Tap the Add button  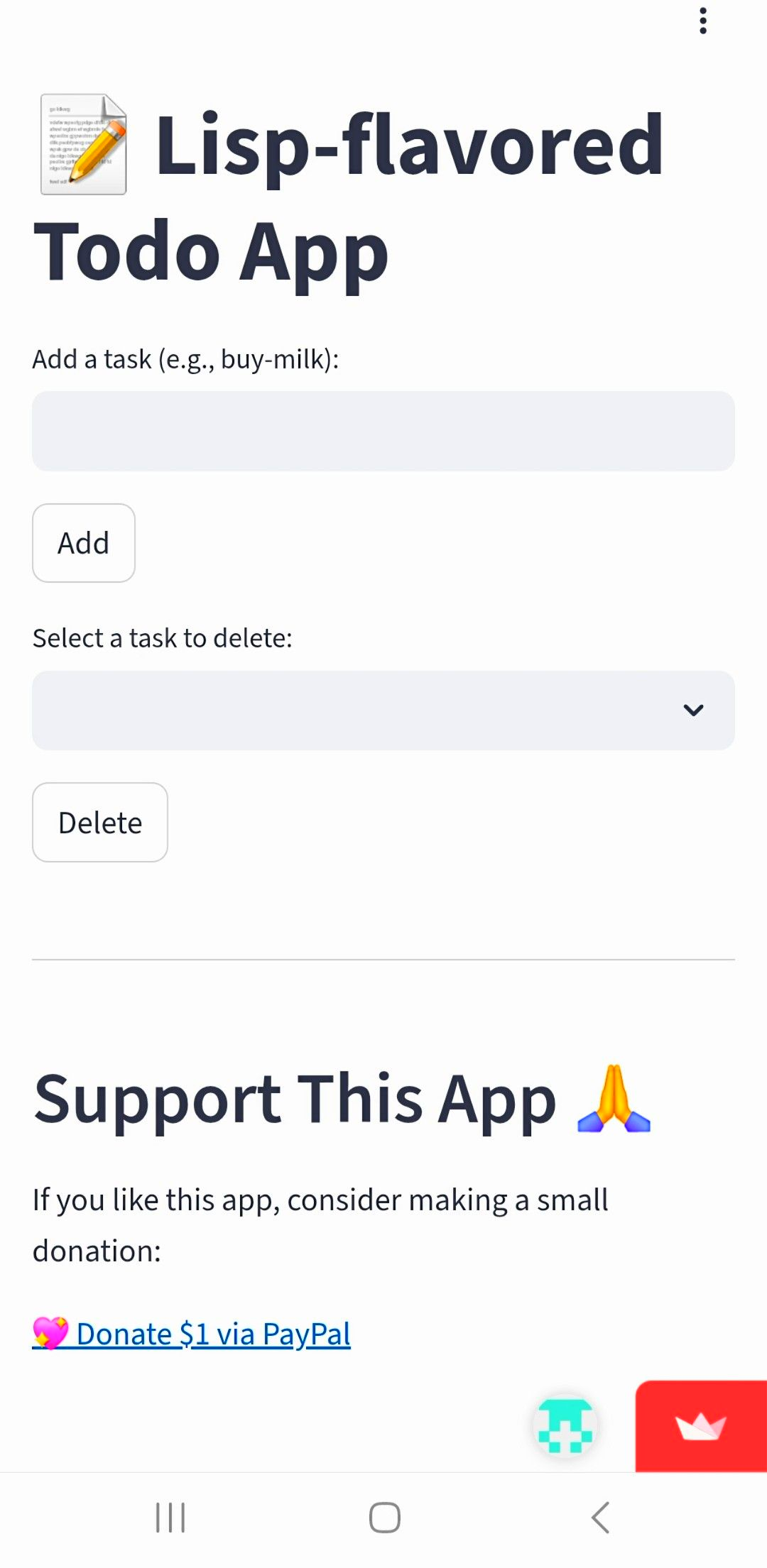click(x=84, y=543)
